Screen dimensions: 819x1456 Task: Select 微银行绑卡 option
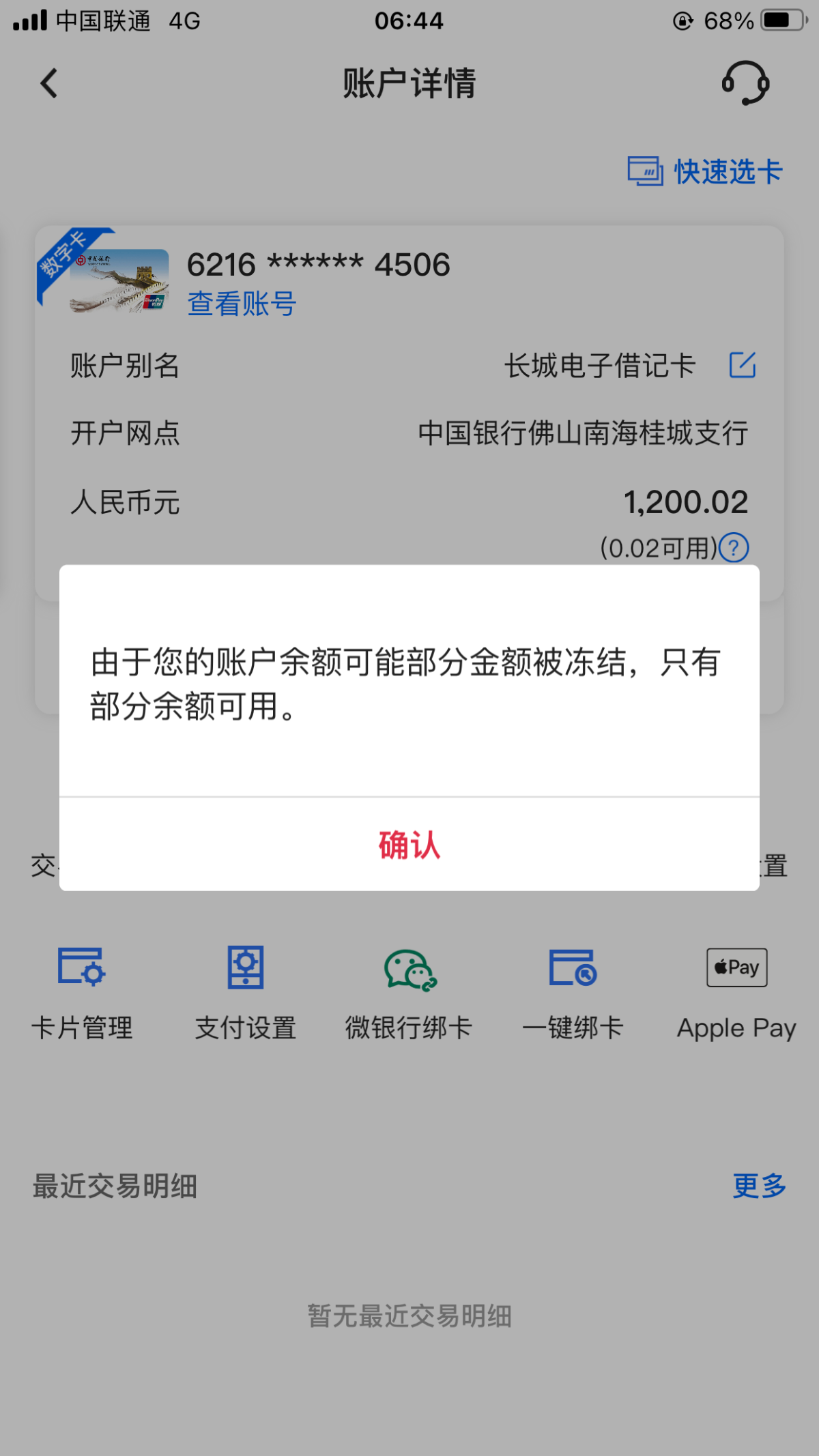click(x=409, y=993)
